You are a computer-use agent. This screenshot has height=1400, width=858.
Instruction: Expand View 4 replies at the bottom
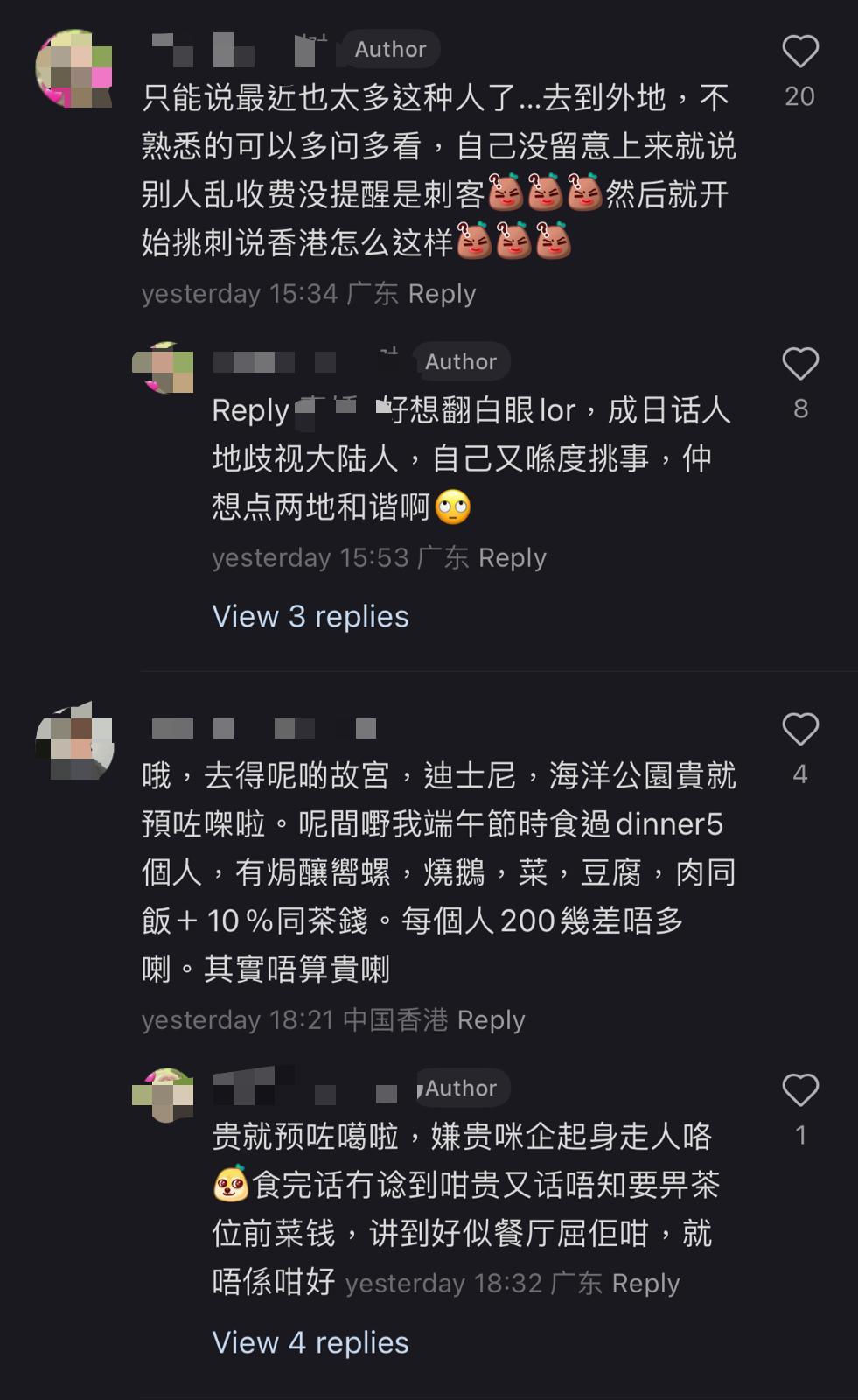pos(309,1341)
